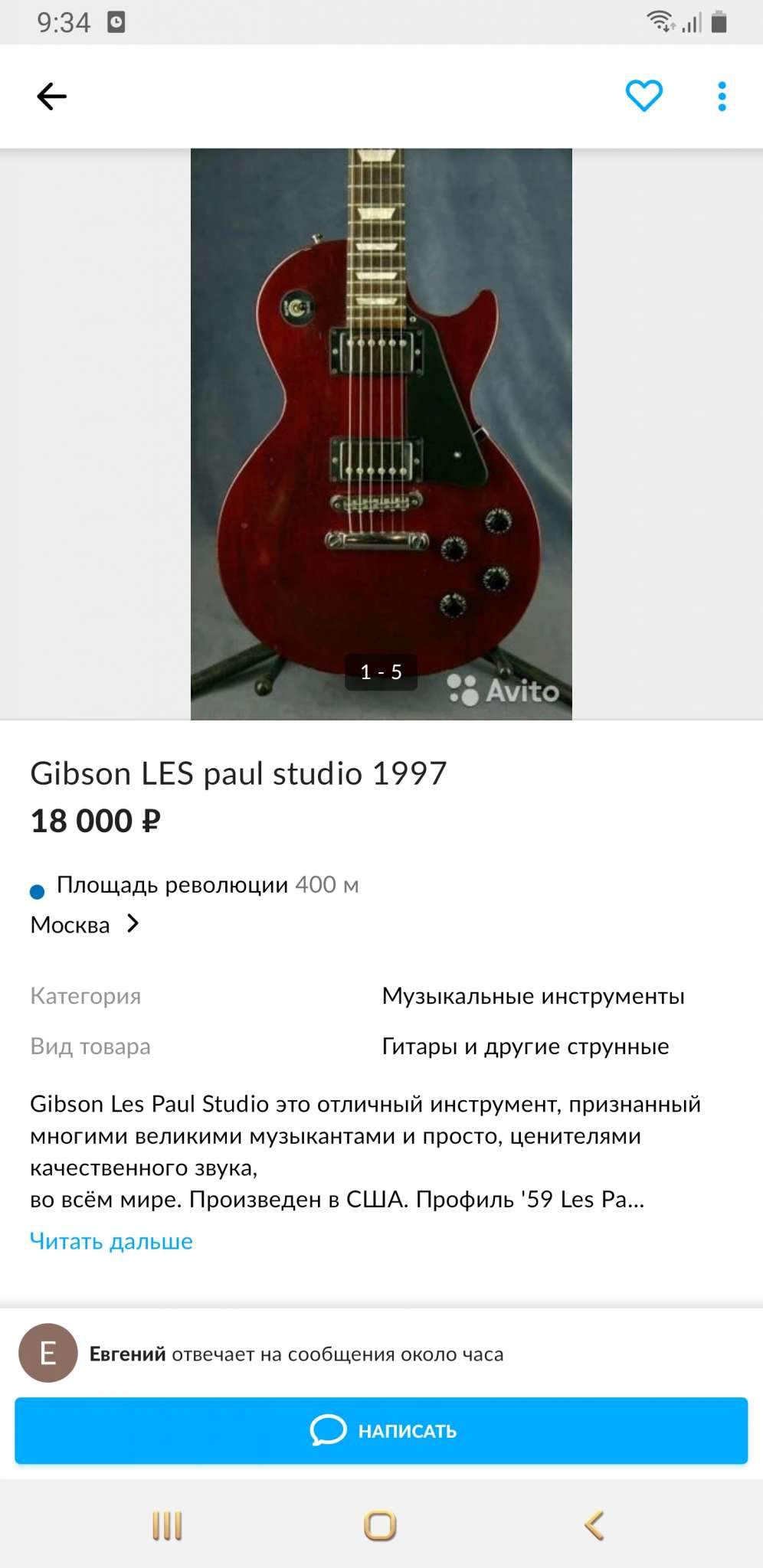This screenshot has width=763, height=1568.
Task: Open the Москва location on map
Action: (85, 924)
